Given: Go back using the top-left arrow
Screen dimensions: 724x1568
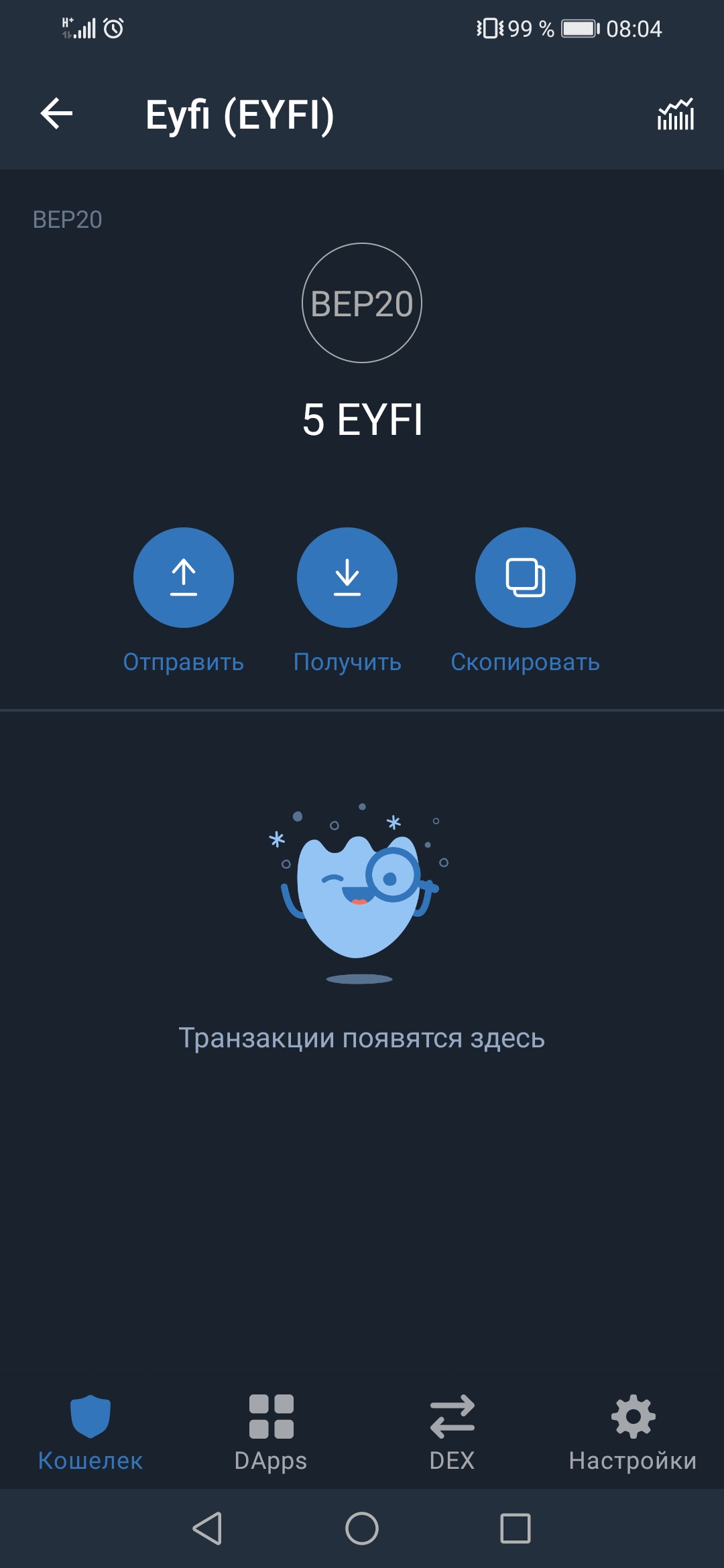Looking at the screenshot, I should click(x=56, y=113).
